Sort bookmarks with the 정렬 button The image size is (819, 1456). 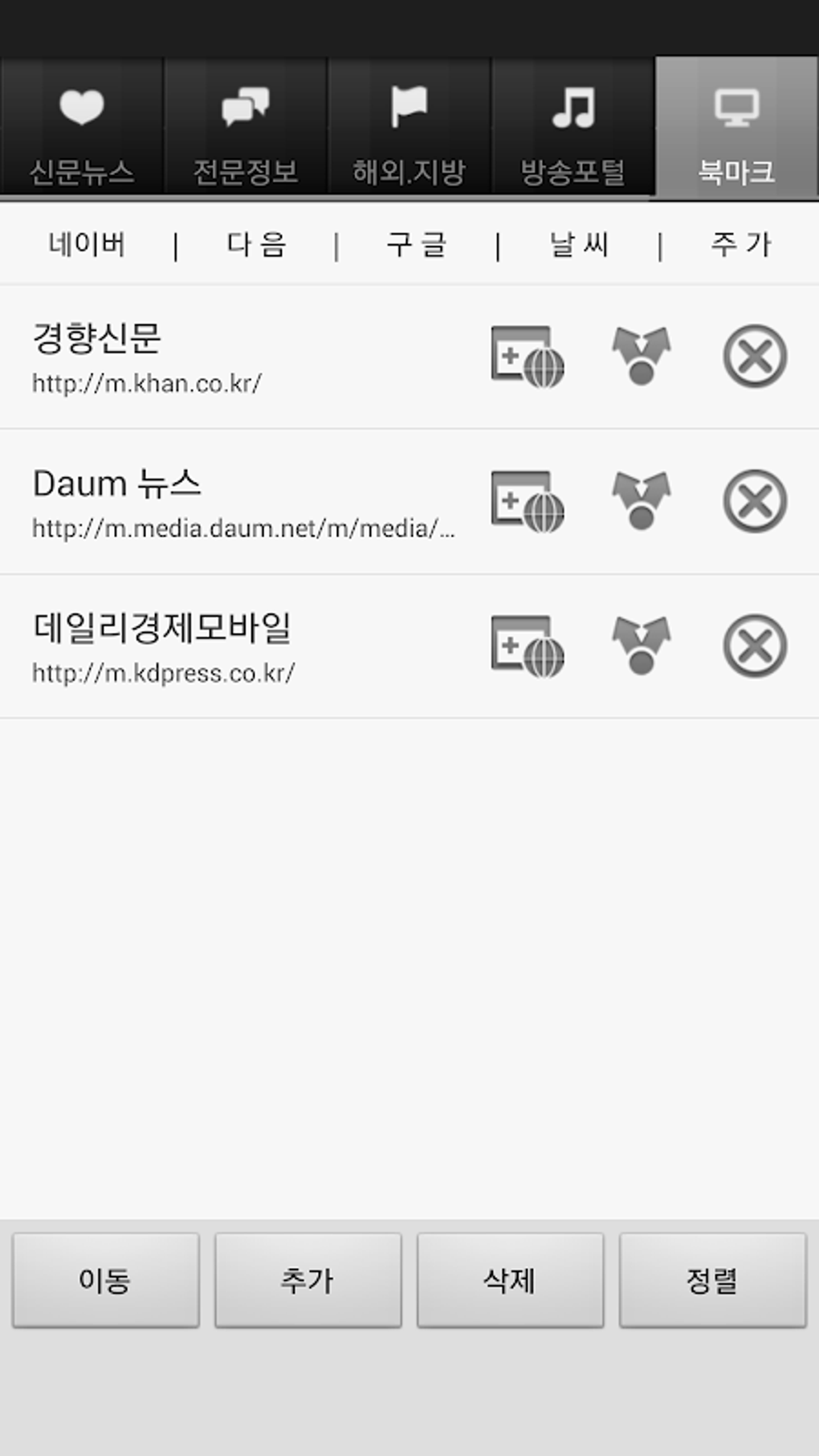712,1280
